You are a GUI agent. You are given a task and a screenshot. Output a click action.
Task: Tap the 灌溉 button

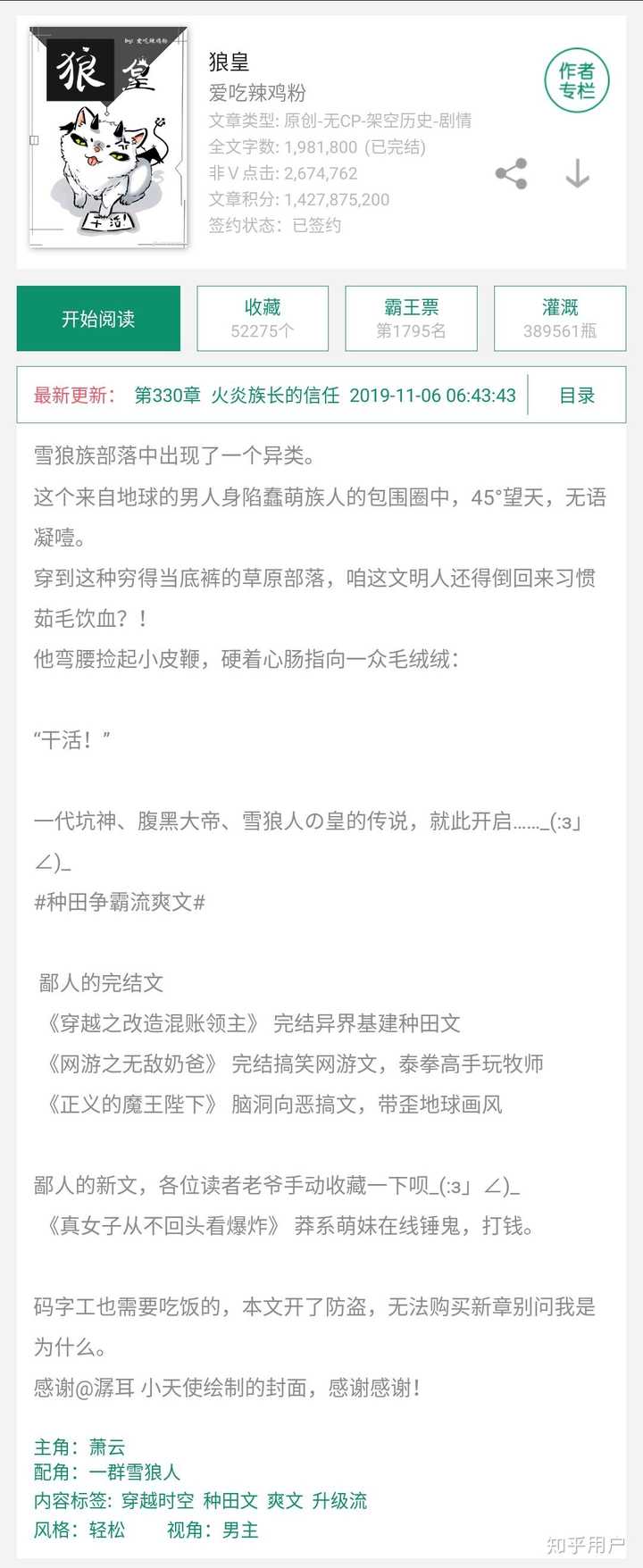click(x=560, y=319)
